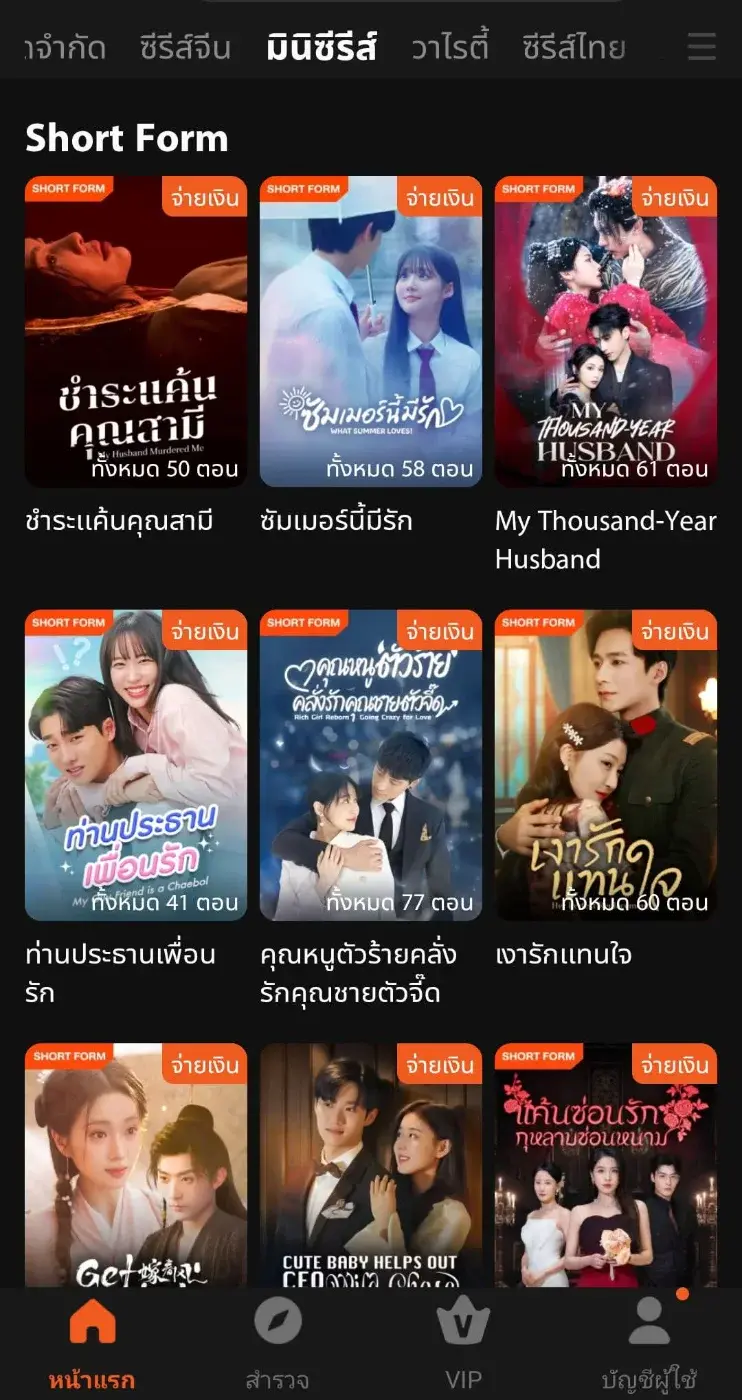Image resolution: width=742 pixels, height=1400 pixels.
Task: Open the hamburger menu of categories
Action: pos(702,47)
